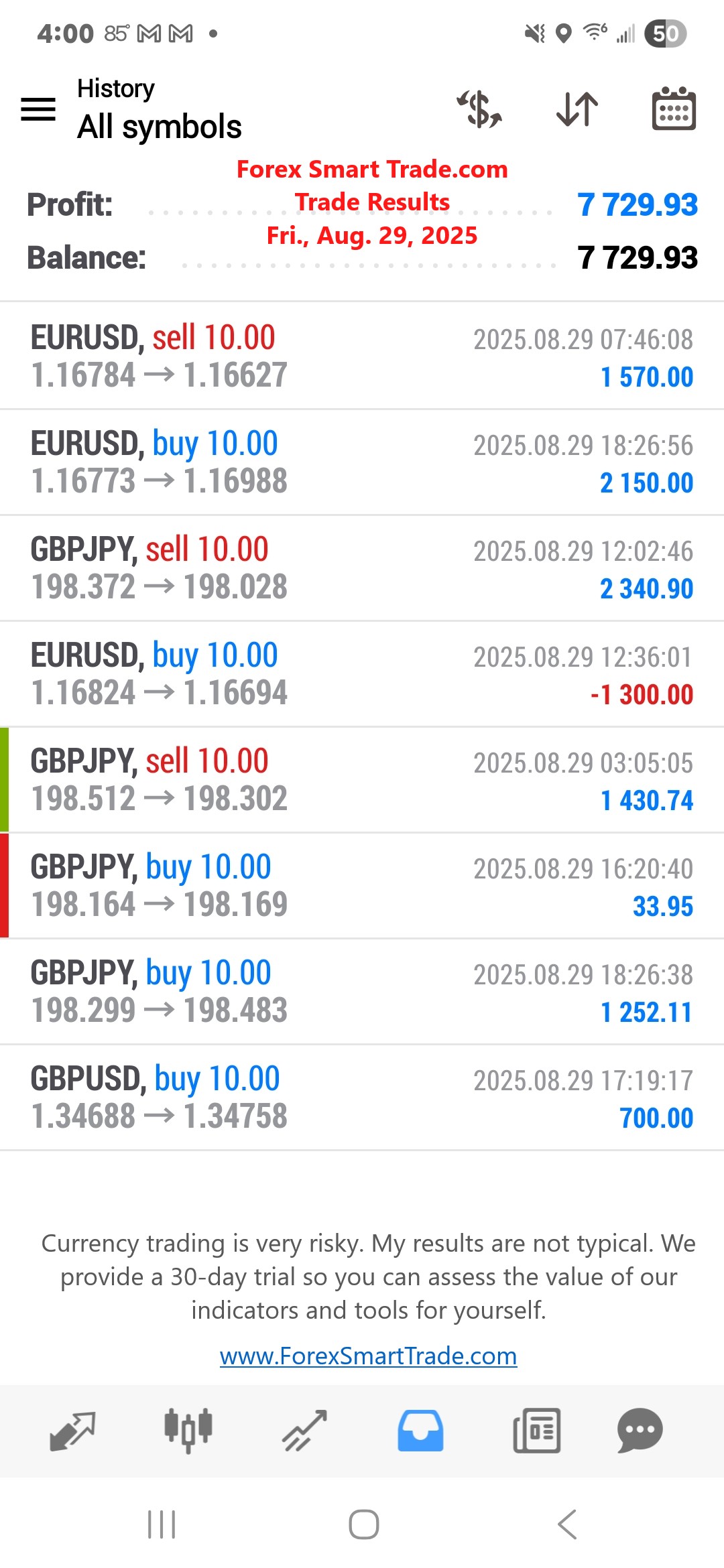Tap the system home button
The height and width of the screenshot is (1568, 724).
[363, 1524]
